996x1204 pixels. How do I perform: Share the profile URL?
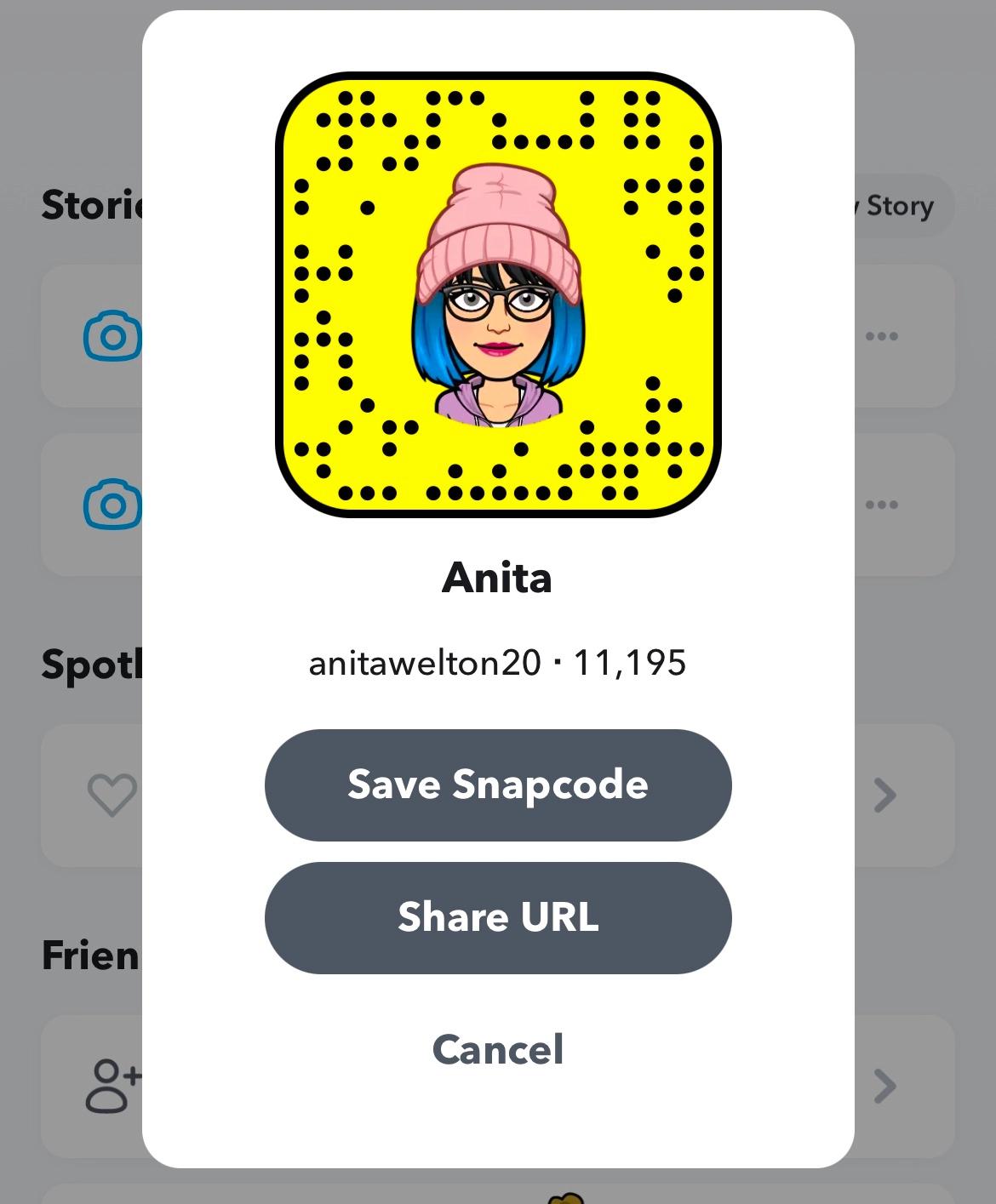(x=498, y=917)
